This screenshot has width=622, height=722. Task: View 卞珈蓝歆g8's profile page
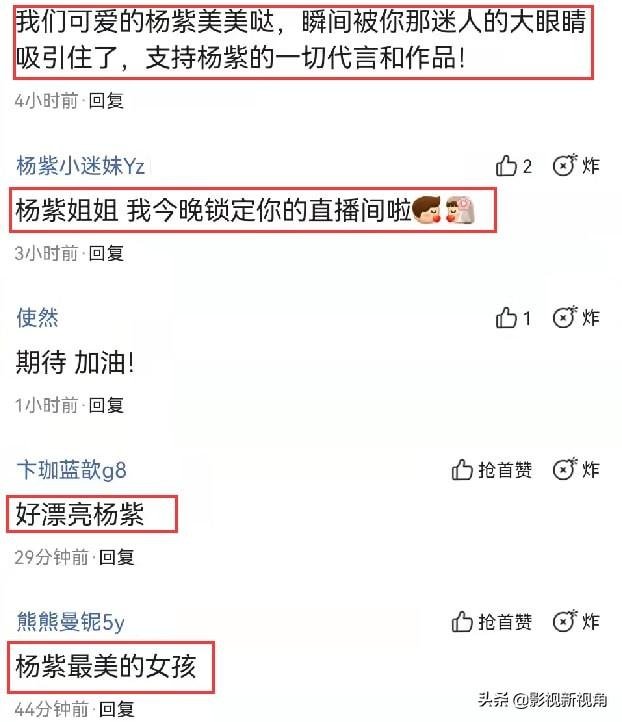(x=71, y=470)
